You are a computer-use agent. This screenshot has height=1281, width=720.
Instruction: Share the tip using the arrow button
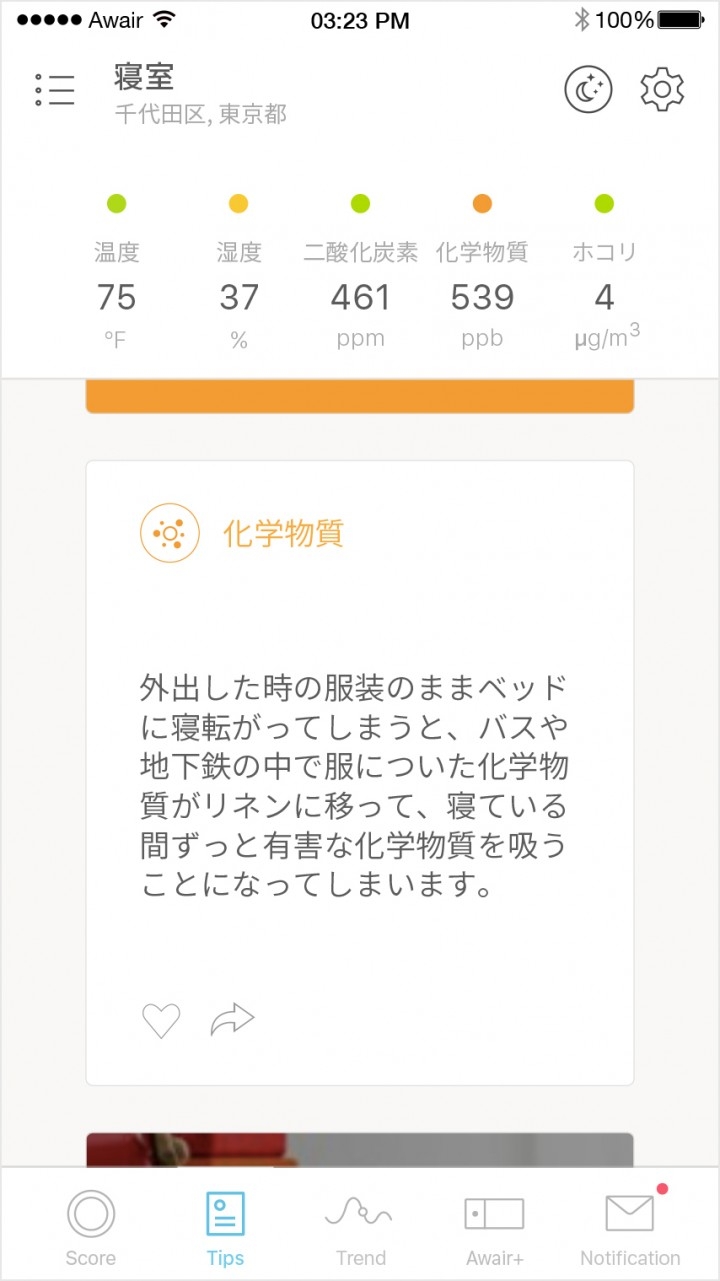pyautogui.click(x=232, y=1019)
